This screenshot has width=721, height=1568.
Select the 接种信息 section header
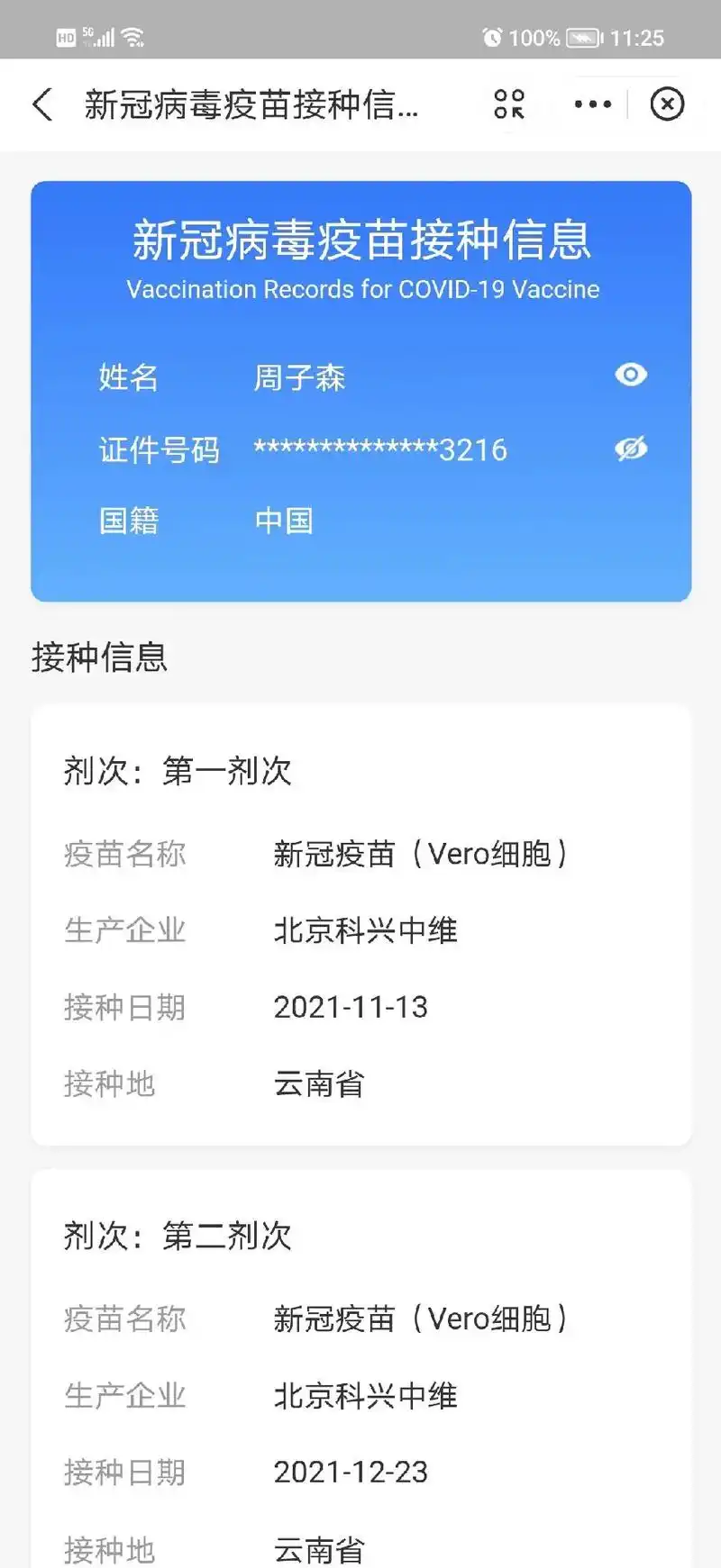[x=97, y=658]
